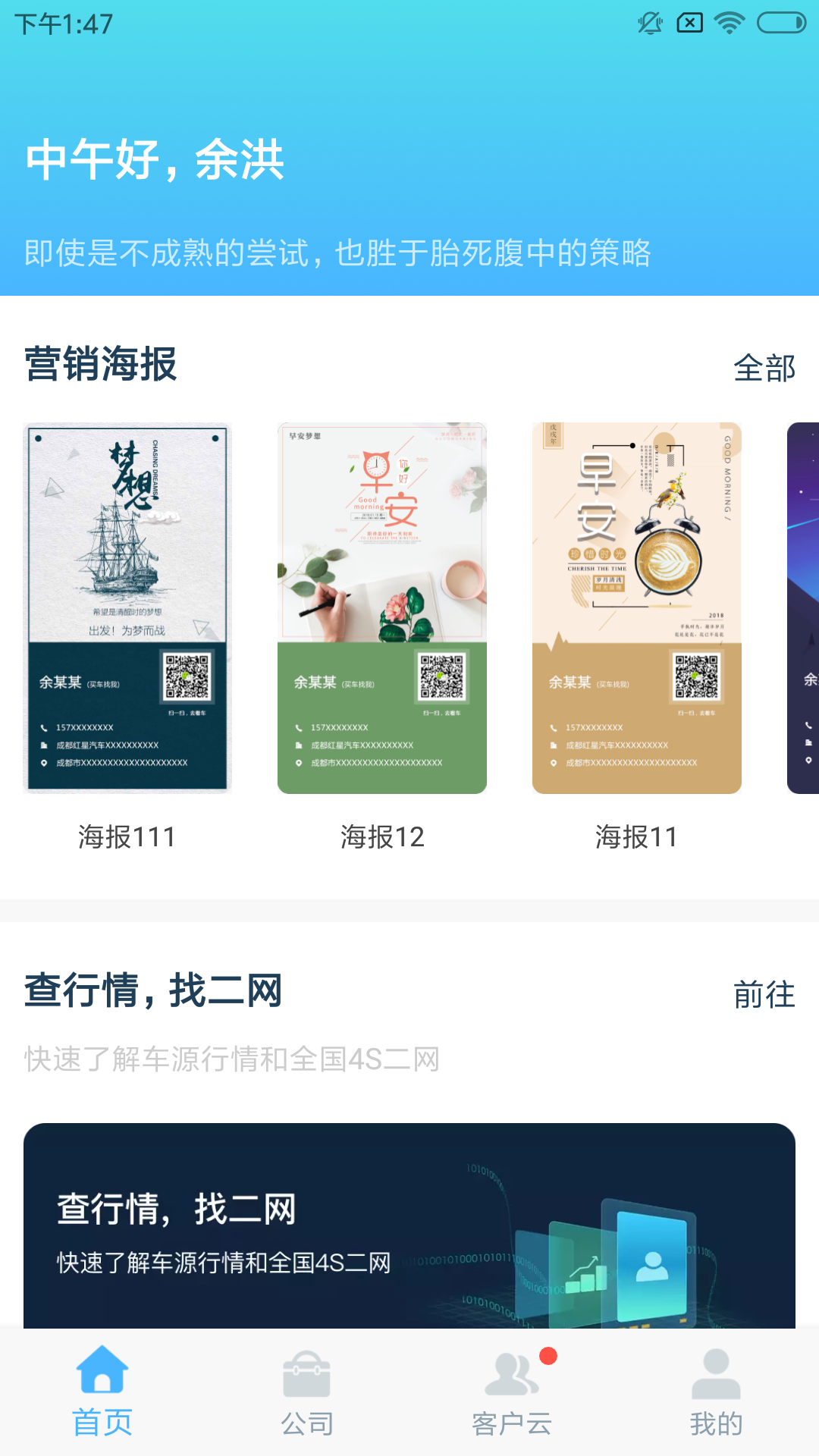Switch to the 客户云 tab

click(512, 1392)
